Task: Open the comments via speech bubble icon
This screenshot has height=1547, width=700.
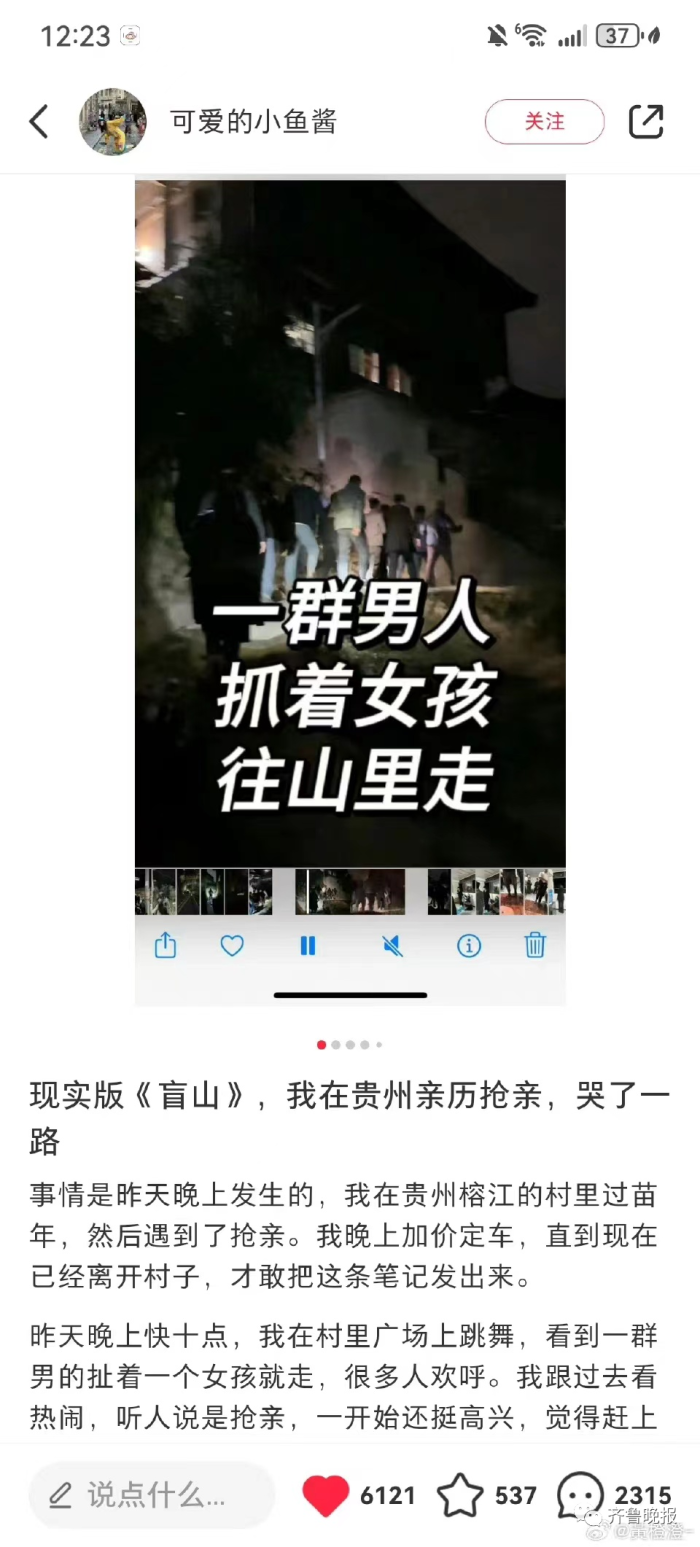Action: click(580, 1495)
